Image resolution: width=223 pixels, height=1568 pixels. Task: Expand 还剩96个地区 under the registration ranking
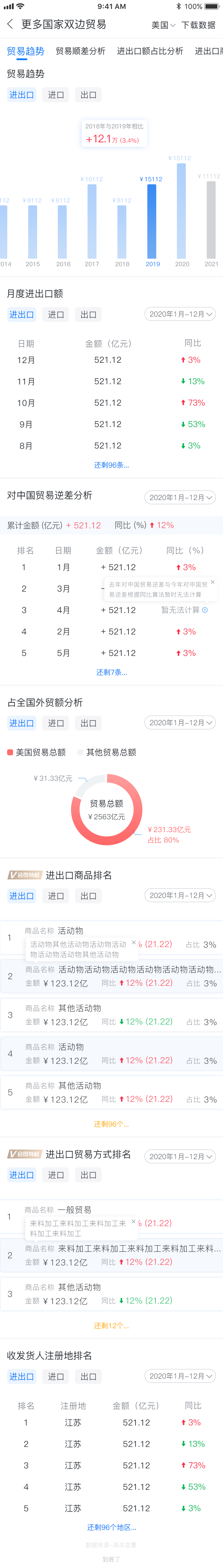111,1527
